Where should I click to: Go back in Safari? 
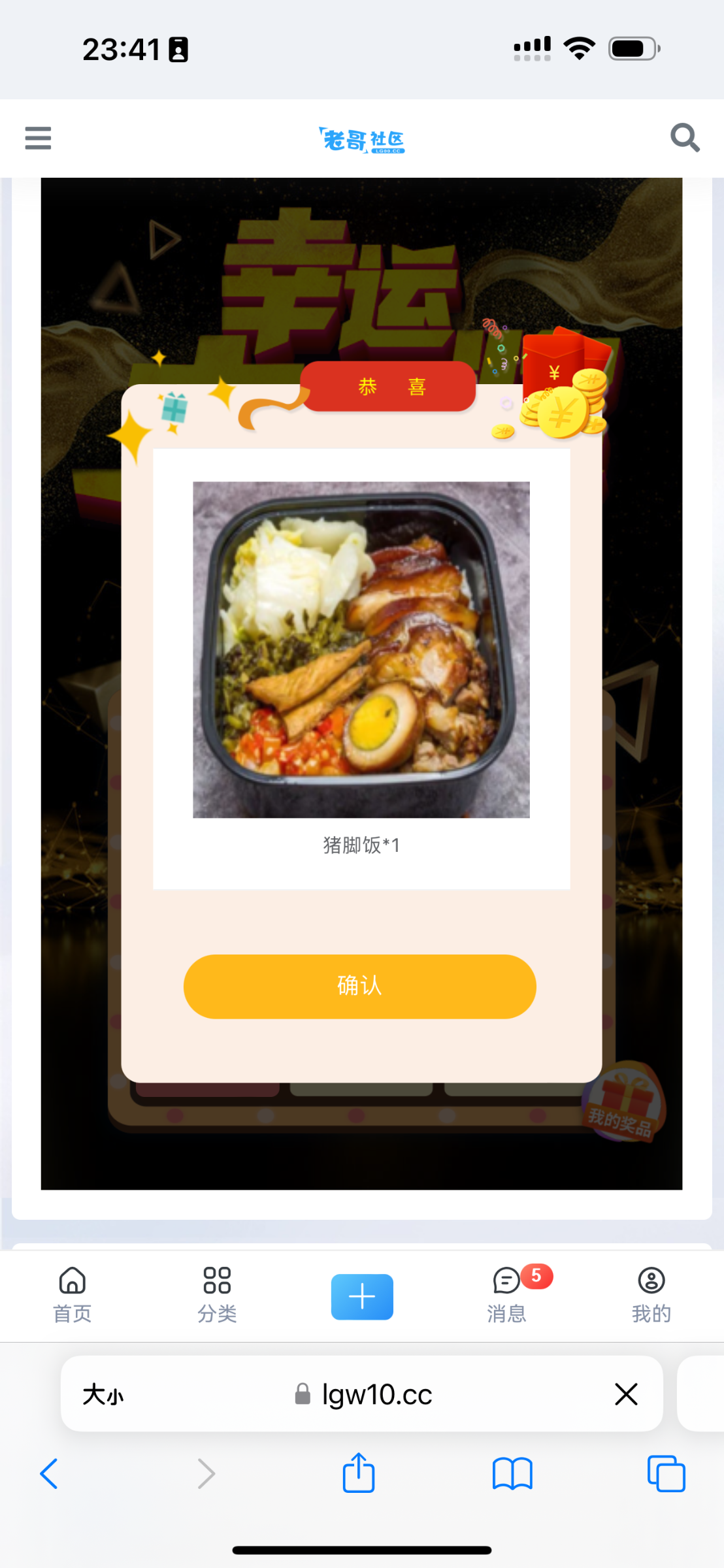click(49, 1474)
